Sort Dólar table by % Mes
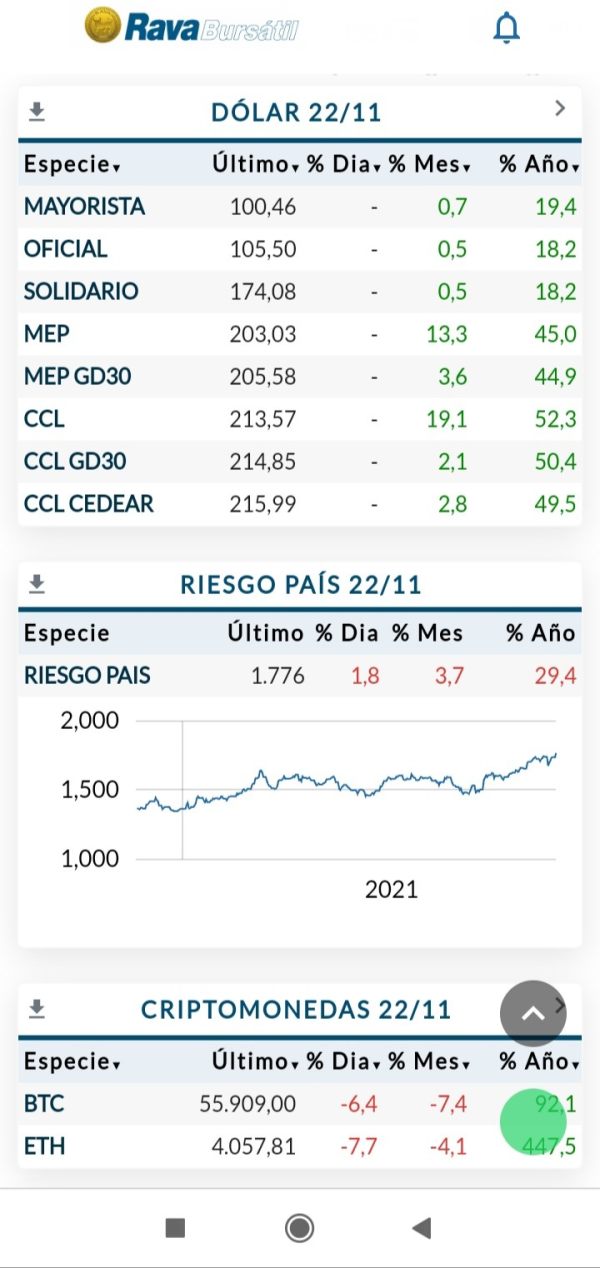 pyautogui.click(x=429, y=164)
